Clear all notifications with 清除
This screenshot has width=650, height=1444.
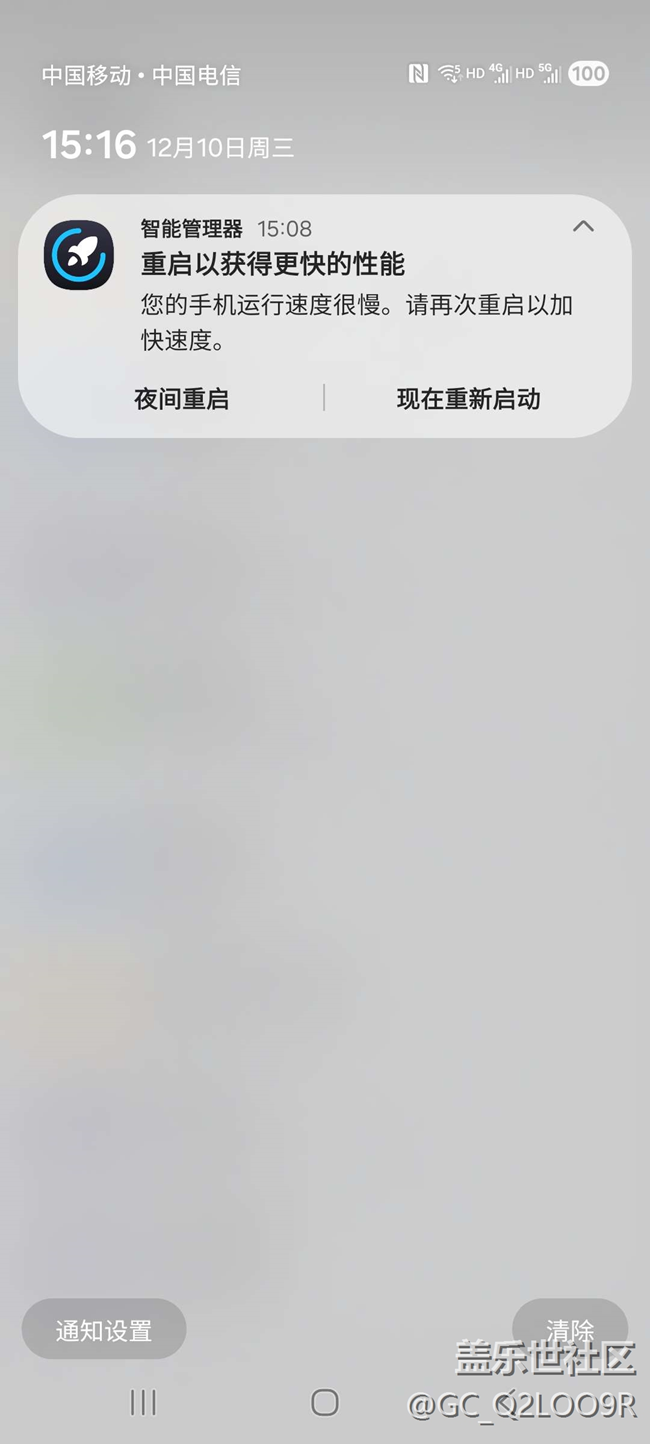coord(569,1329)
